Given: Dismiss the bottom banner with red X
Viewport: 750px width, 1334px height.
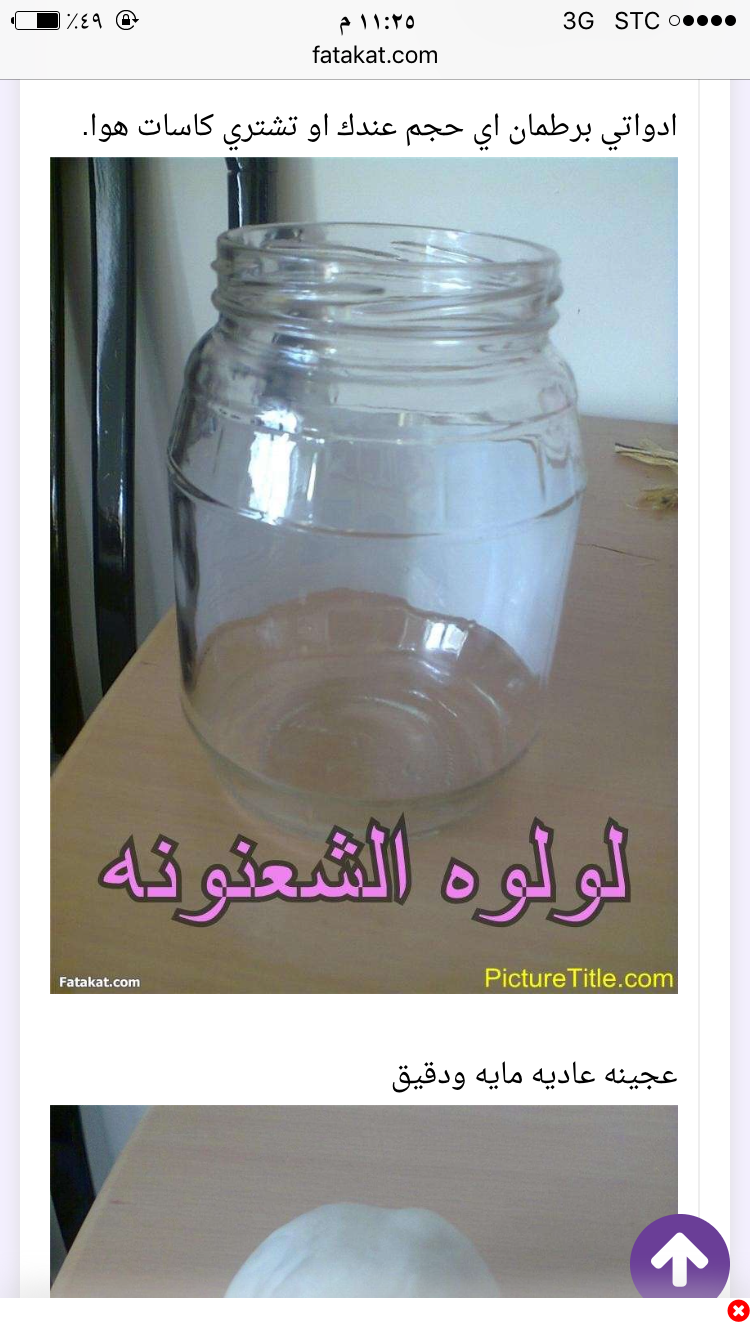Looking at the screenshot, I should pyautogui.click(x=738, y=1310).
